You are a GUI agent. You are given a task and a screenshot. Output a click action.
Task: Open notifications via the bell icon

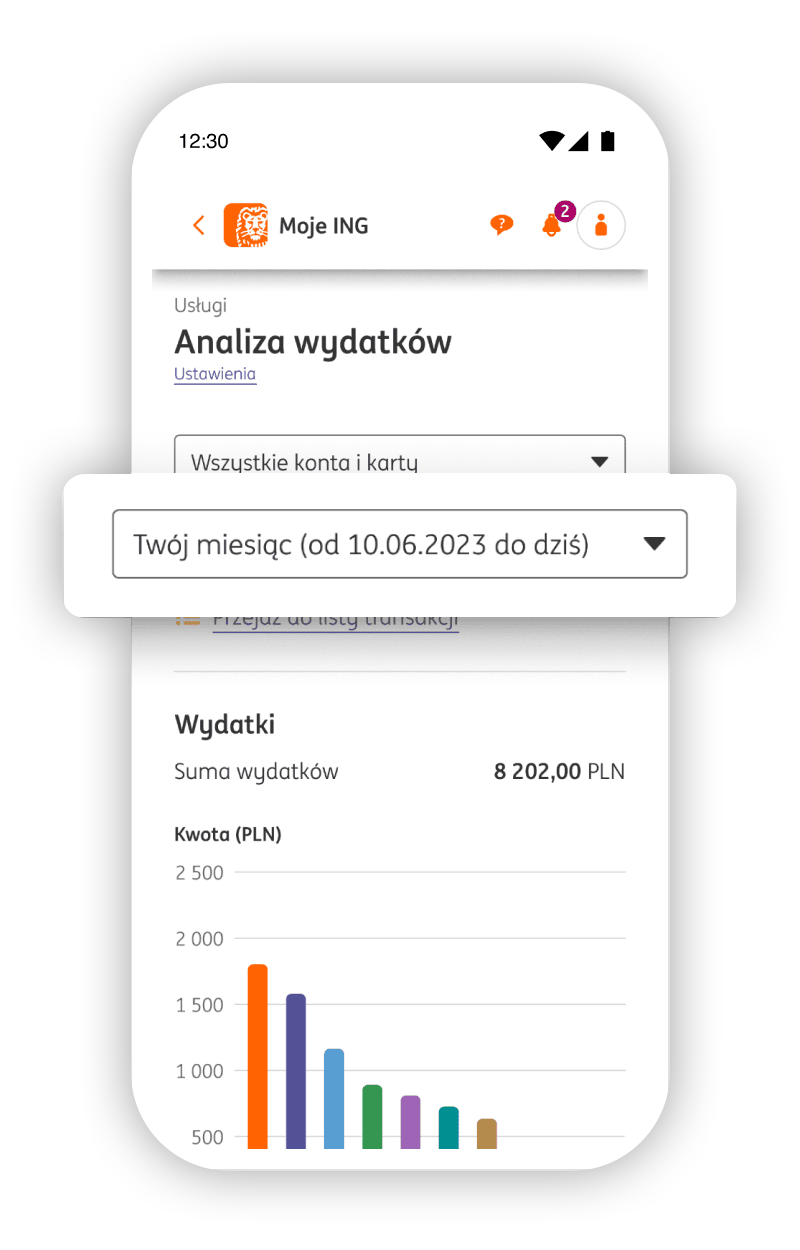[x=552, y=226]
